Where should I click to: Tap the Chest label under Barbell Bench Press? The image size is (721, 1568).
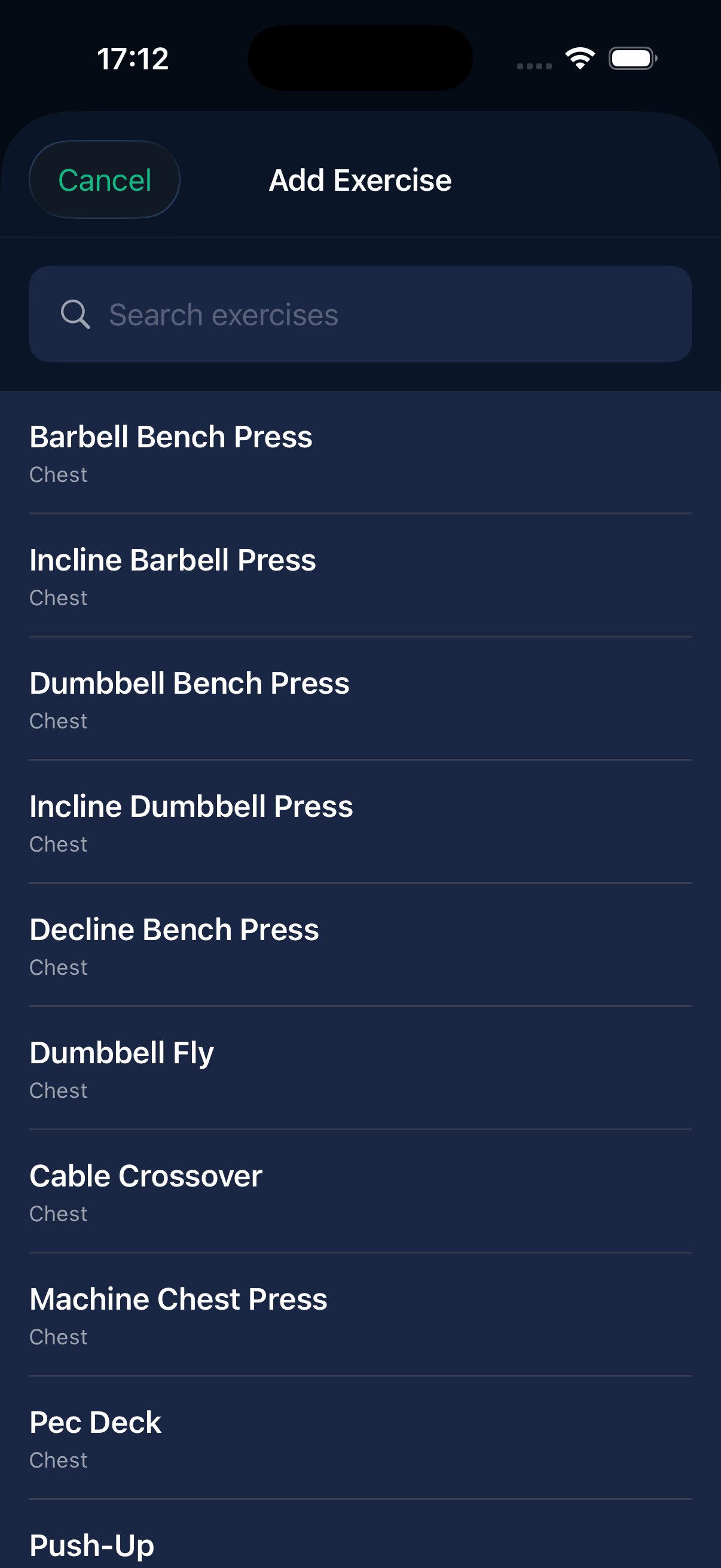pyautogui.click(x=58, y=474)
